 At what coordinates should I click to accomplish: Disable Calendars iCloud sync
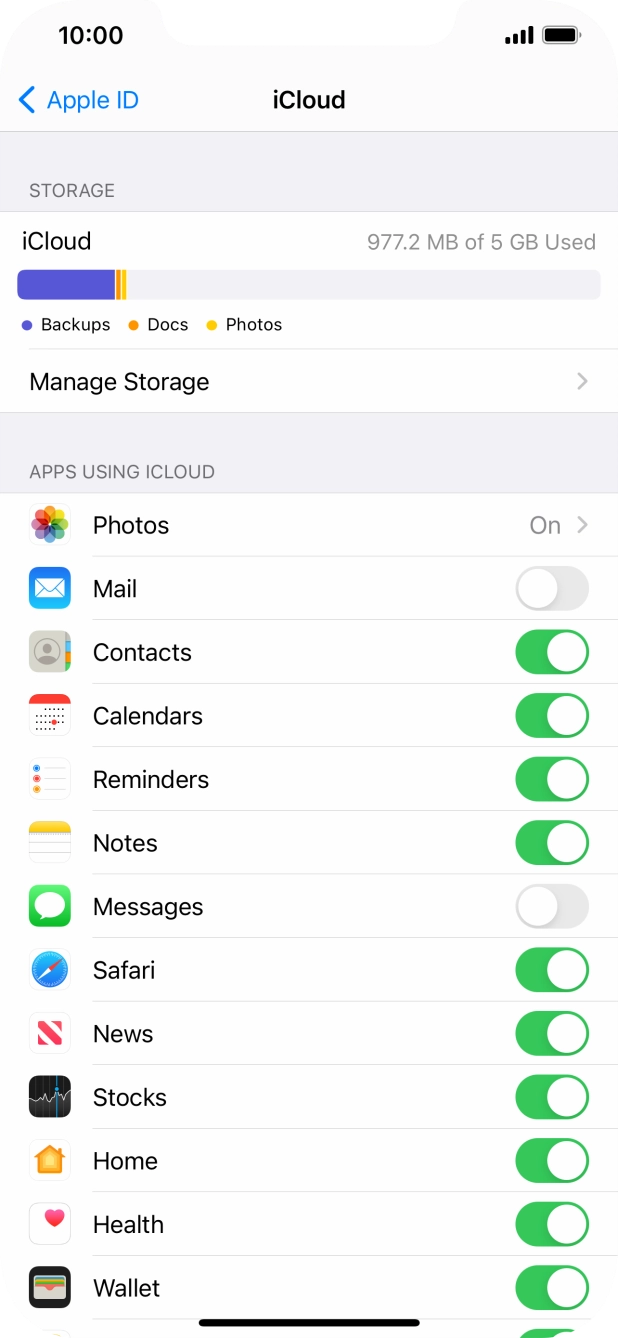[x=552, y=716]
